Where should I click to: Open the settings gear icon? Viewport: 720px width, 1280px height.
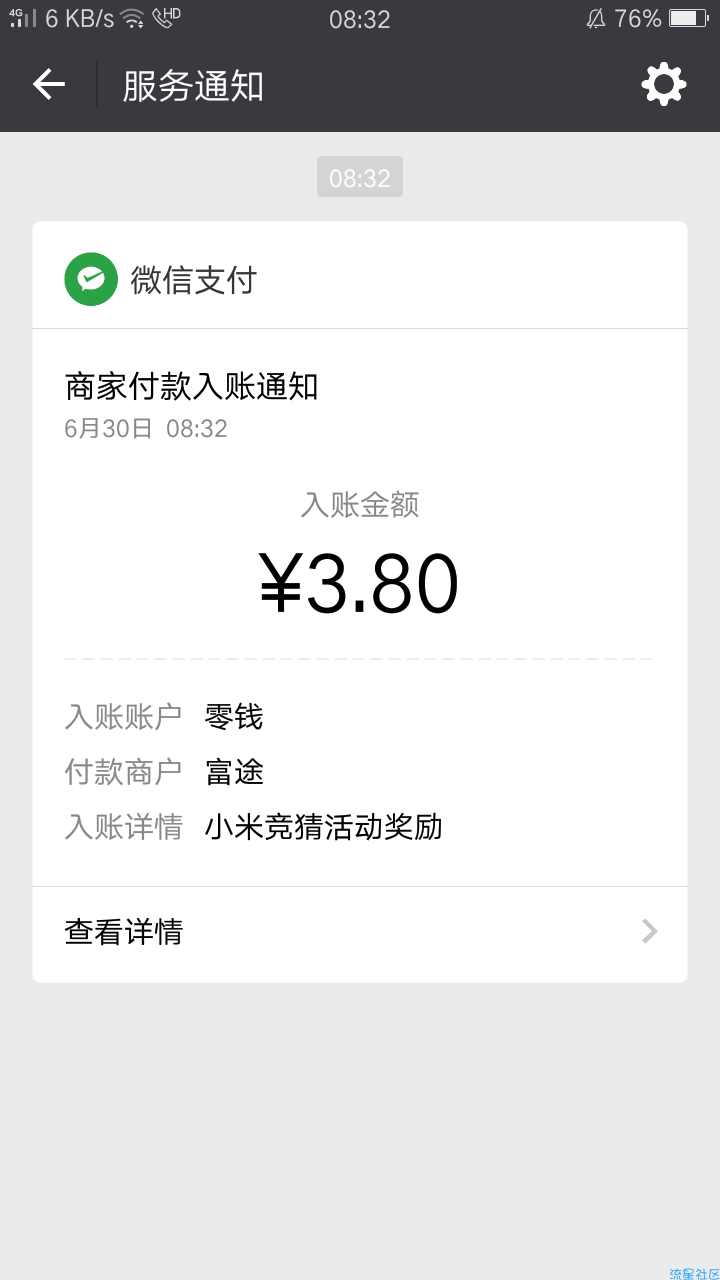tap(664, 84)
